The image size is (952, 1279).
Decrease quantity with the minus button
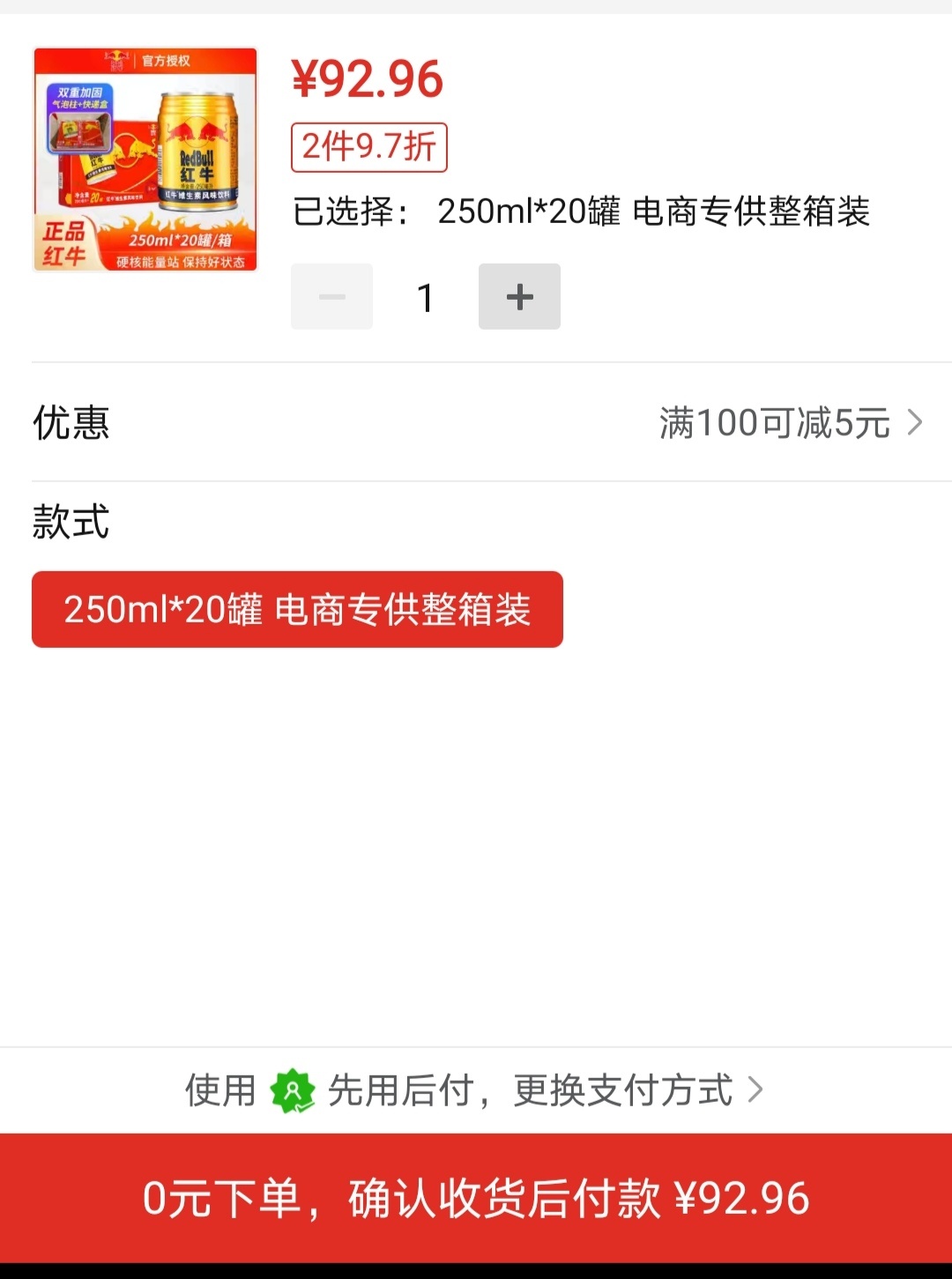331,296
